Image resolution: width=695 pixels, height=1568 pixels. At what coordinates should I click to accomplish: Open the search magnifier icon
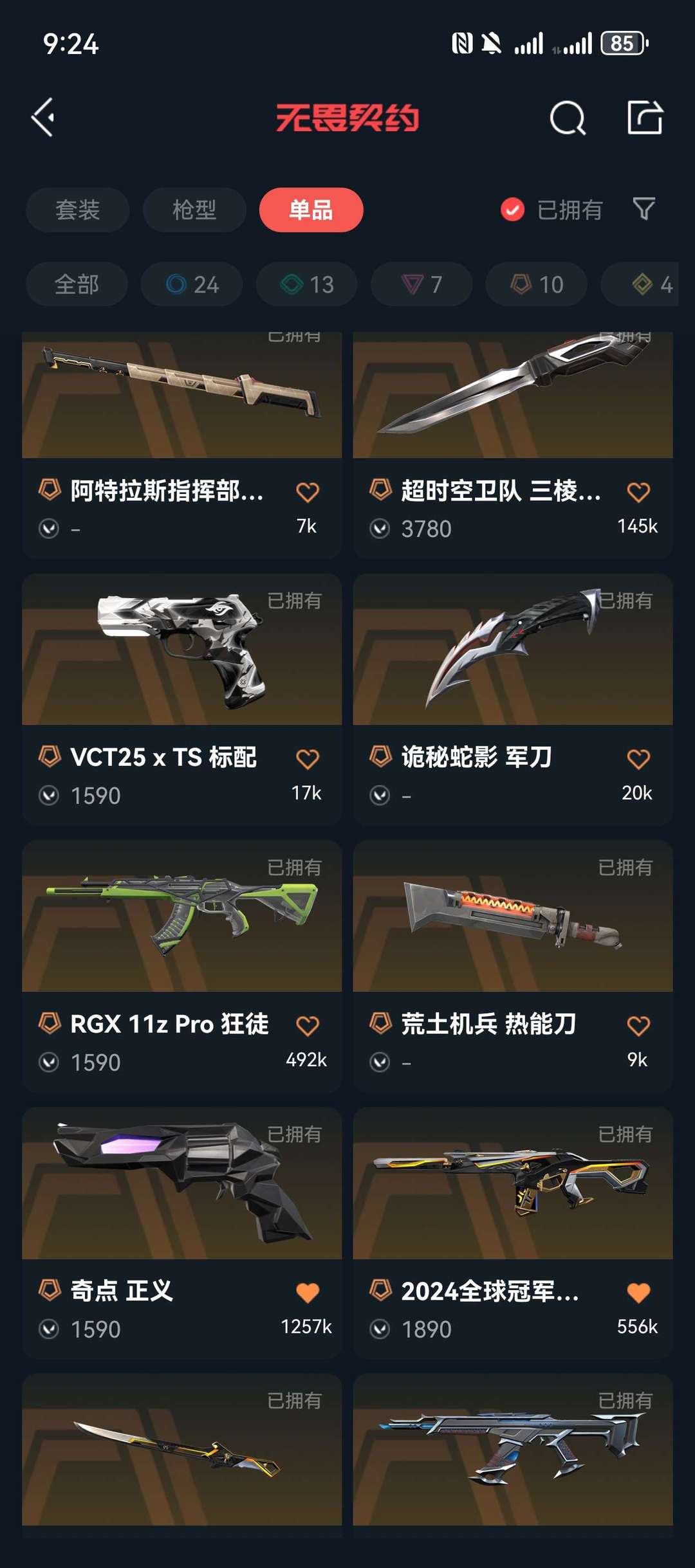click(567, 118)
